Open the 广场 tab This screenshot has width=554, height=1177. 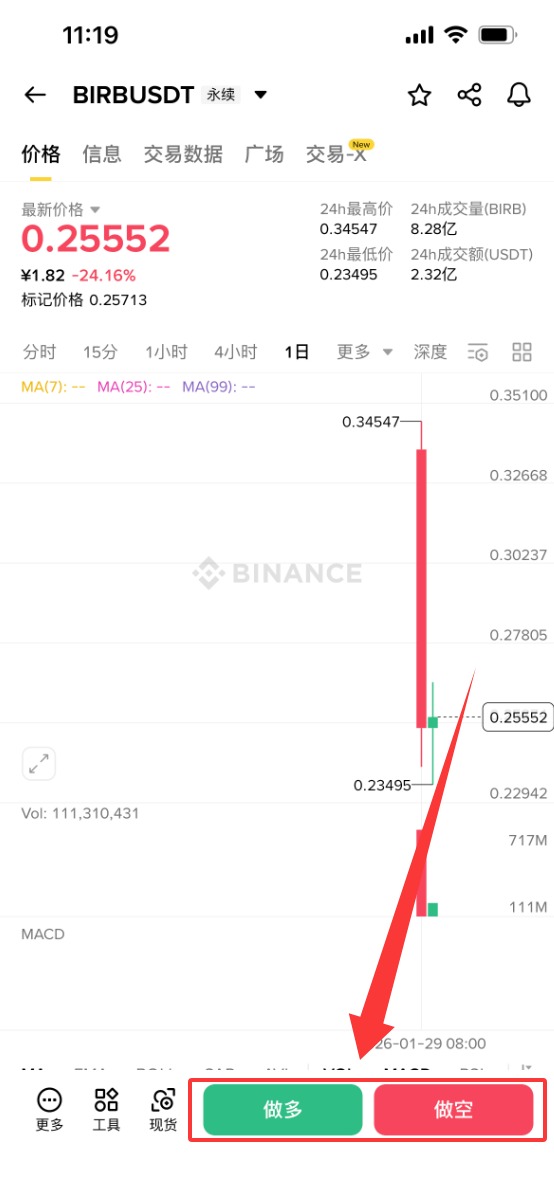click(264, 155)
